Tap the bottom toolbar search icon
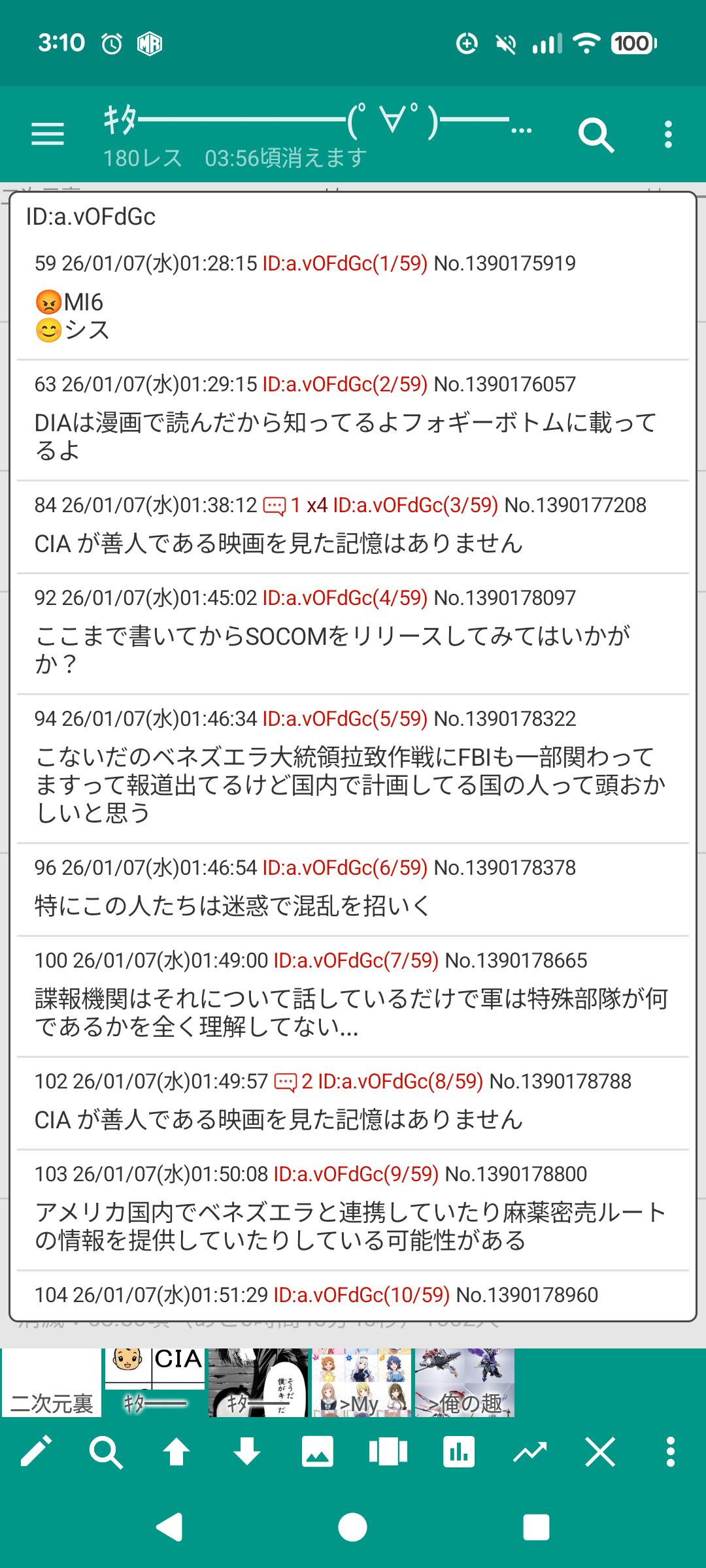 click(106, 1453)
